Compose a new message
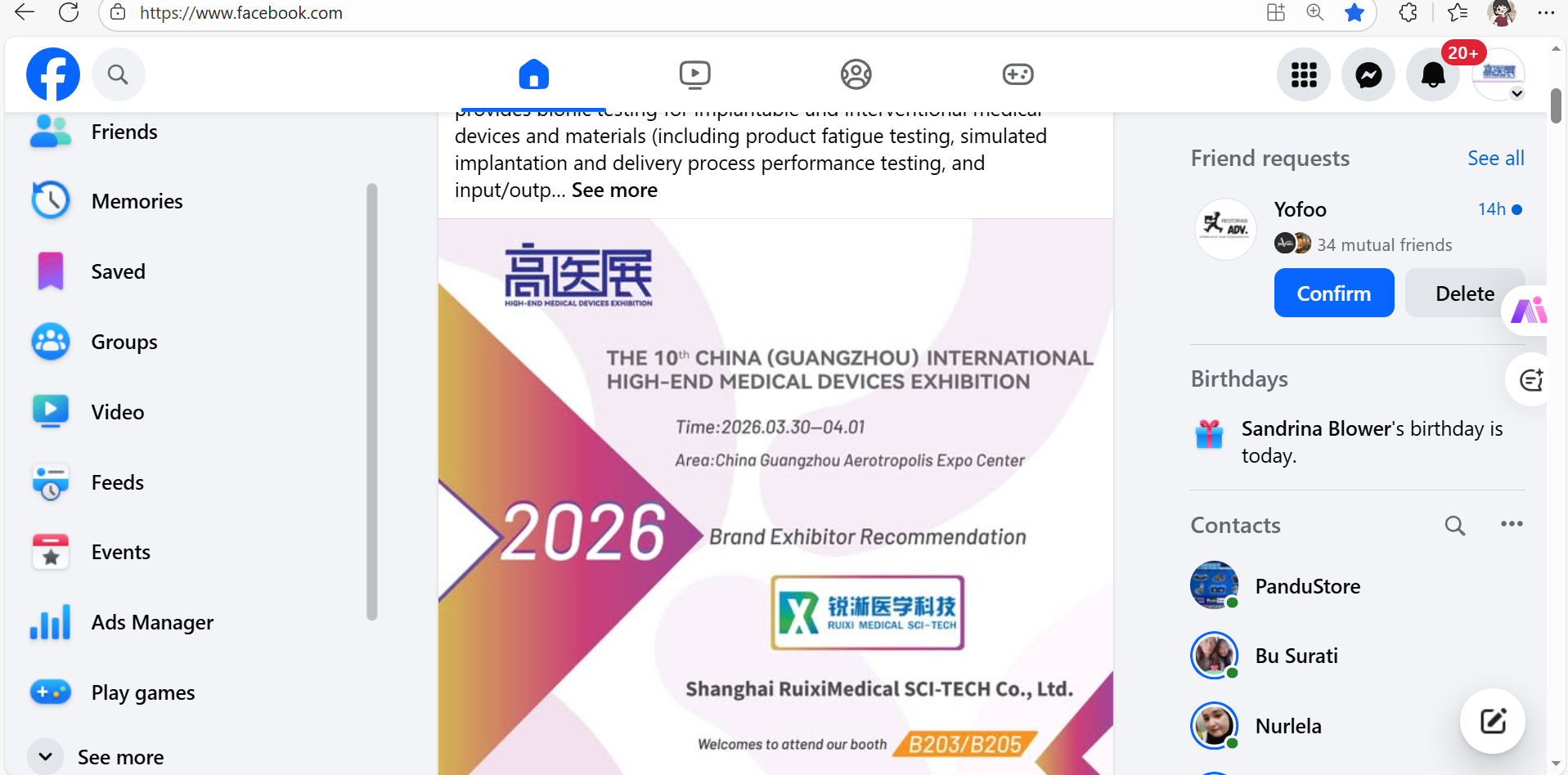This screenshot has height=775, width=1568. coord(1492,721)
